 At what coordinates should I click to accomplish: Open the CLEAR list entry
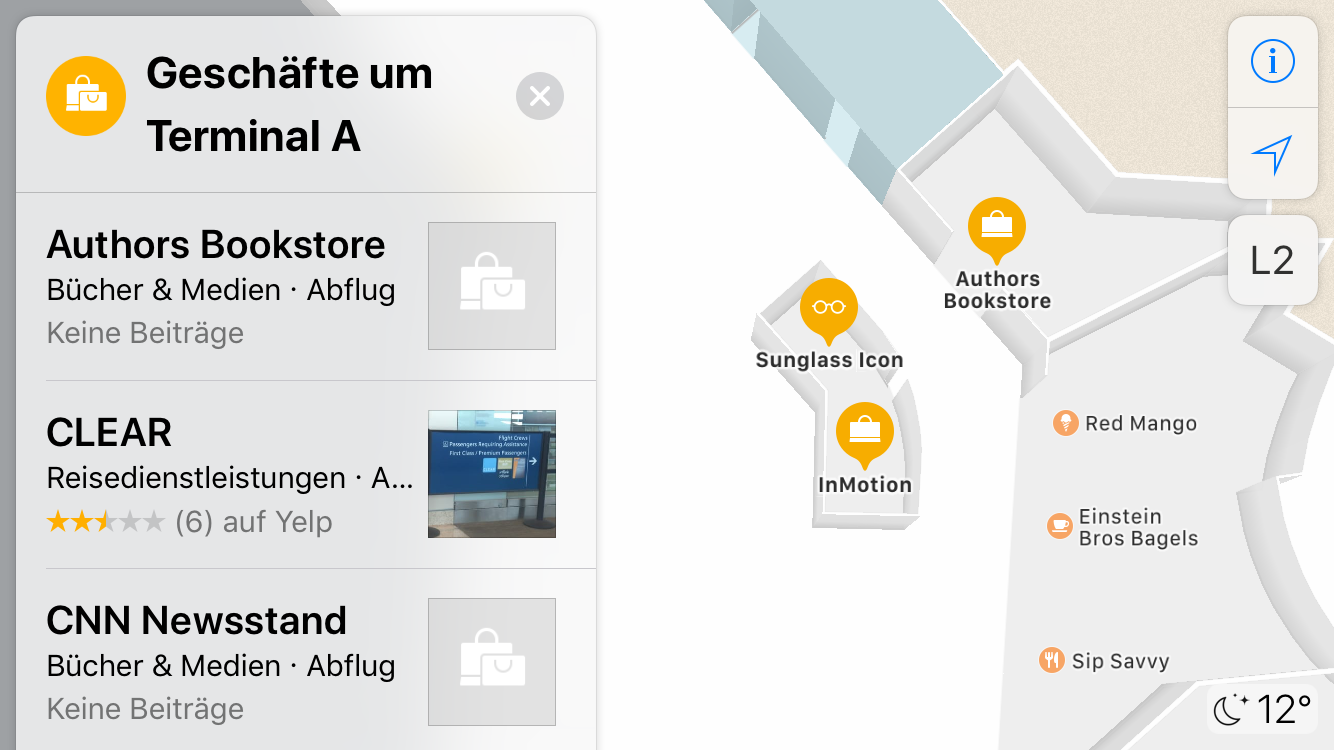(230, 474)
